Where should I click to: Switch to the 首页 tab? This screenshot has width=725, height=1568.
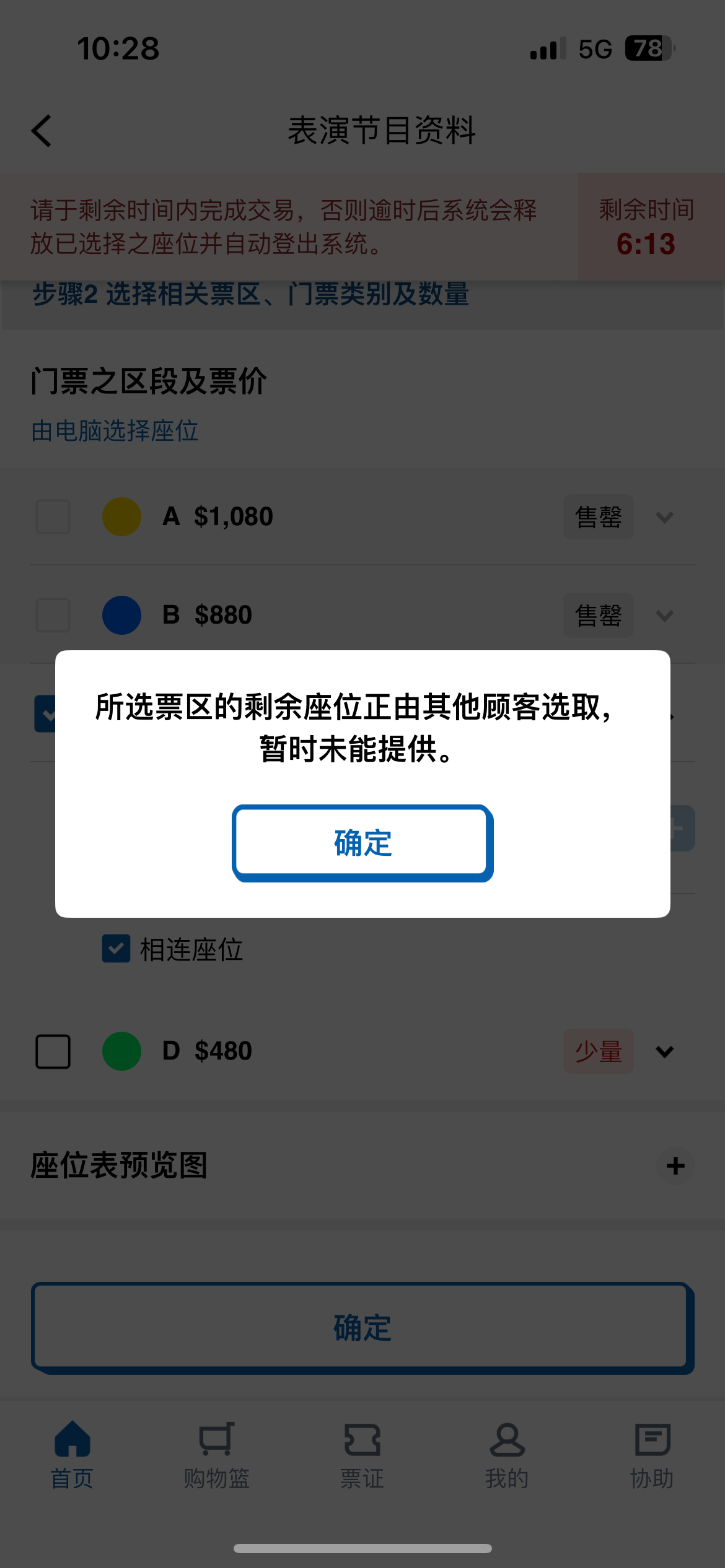pos(72,1454)
